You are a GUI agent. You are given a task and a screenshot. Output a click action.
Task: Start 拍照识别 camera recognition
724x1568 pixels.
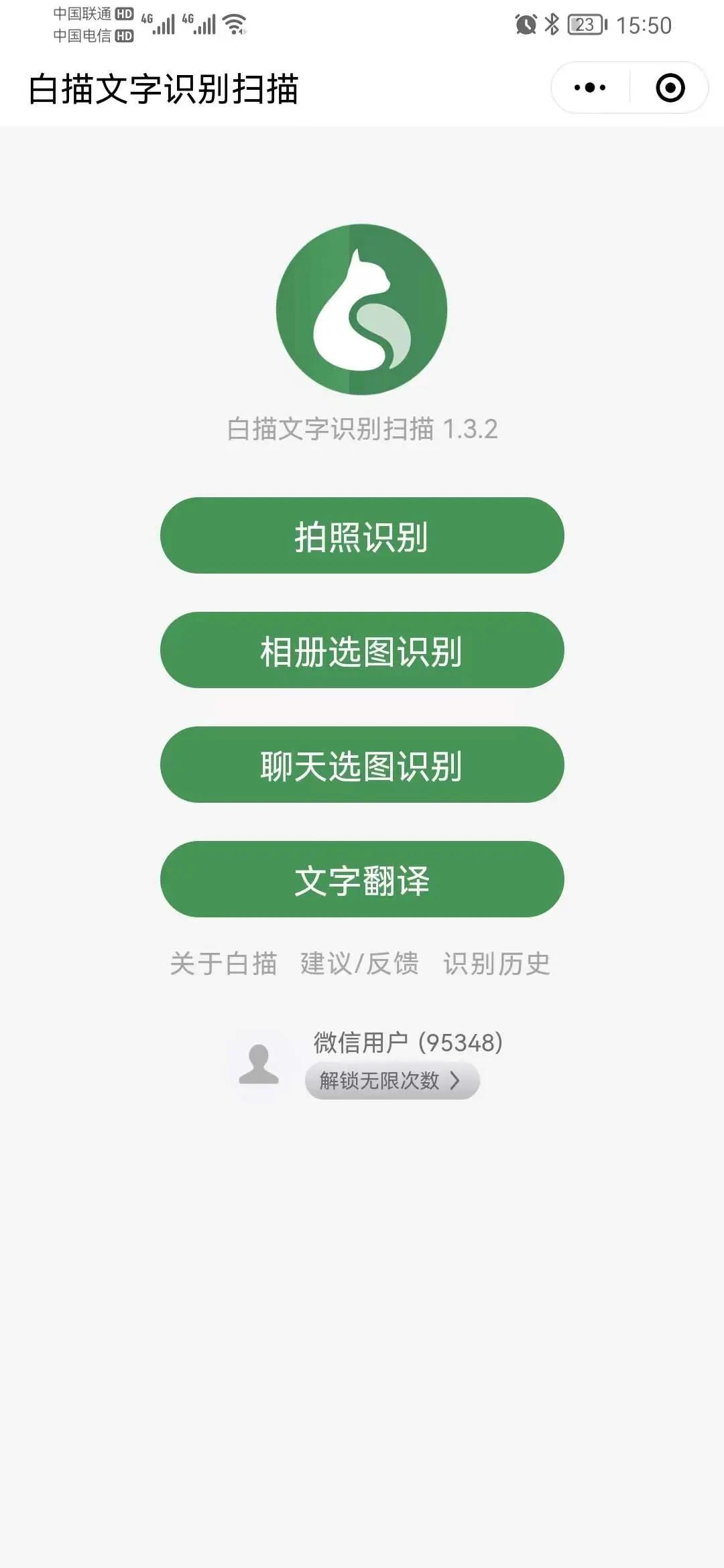coord(361,536)
